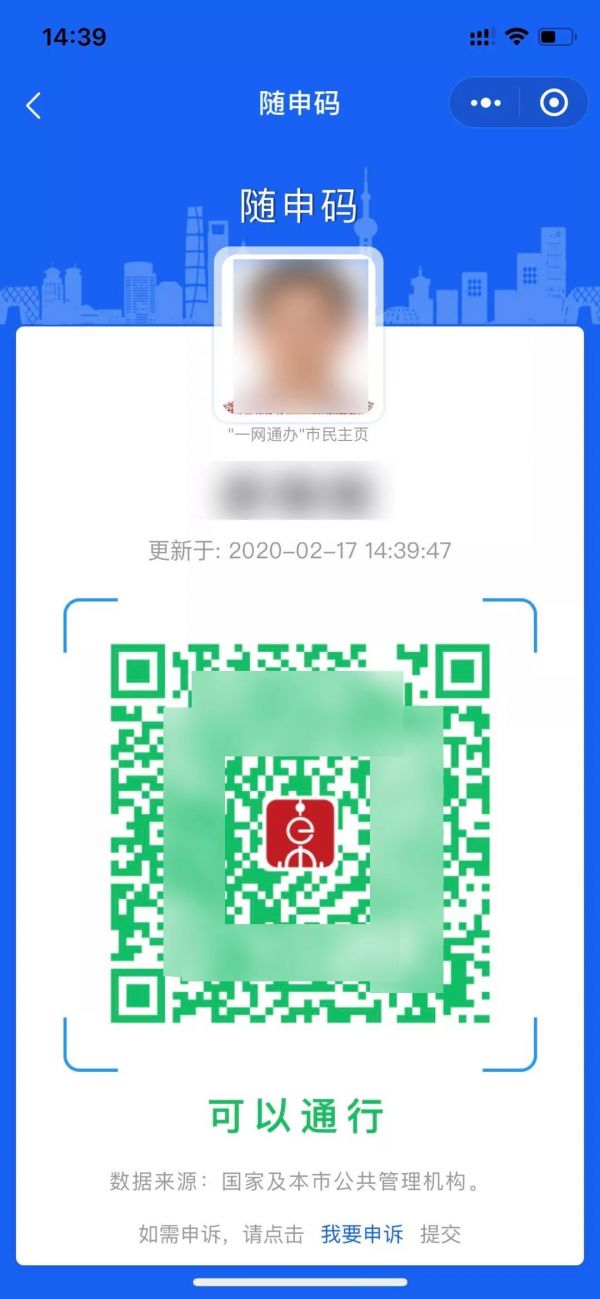Close the mini program with the circle button
The width and height of the screenshot is (600, 1299).
[x=553, y=103]
